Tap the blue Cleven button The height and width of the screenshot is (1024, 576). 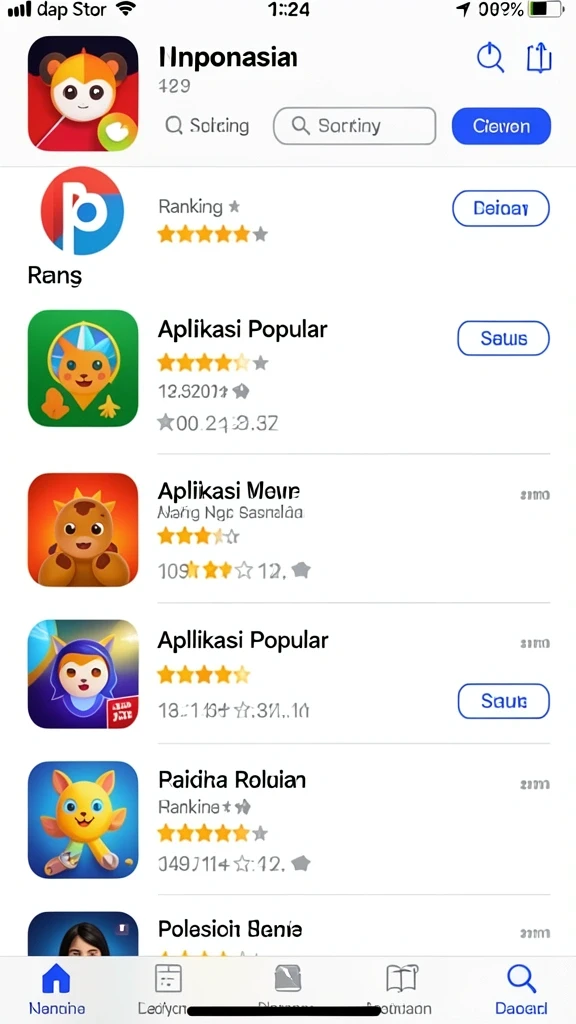click(x=502, y=125)
